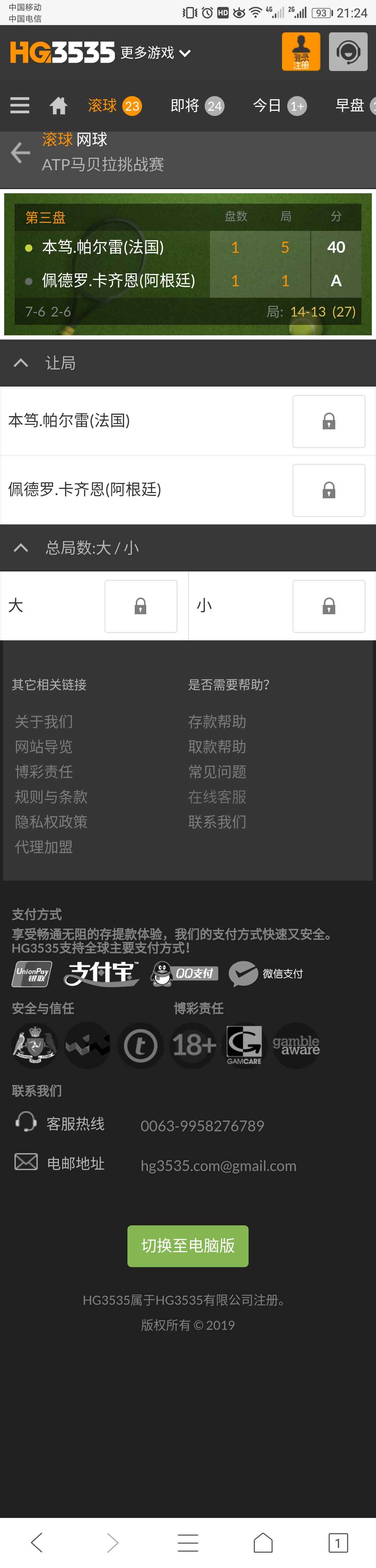Go to browser home page
376x1568 pixels.
click(263, 1543)
